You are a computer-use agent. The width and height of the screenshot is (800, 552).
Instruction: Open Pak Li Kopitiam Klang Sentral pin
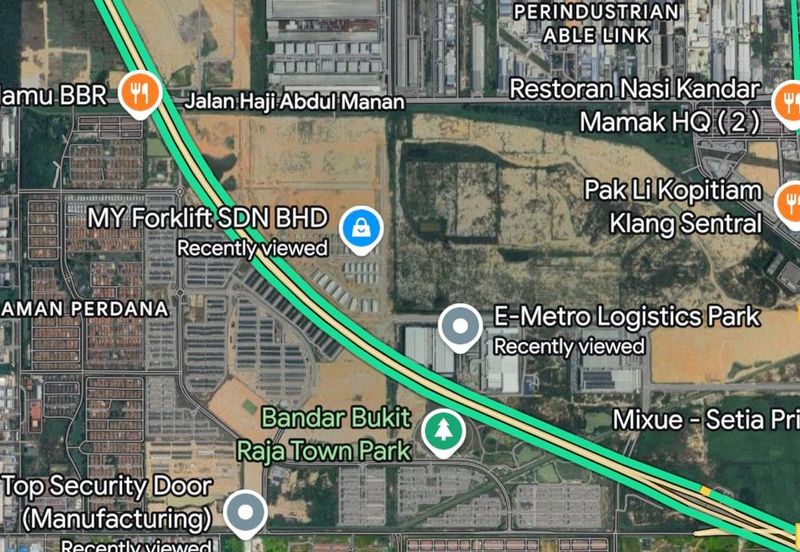789,203
